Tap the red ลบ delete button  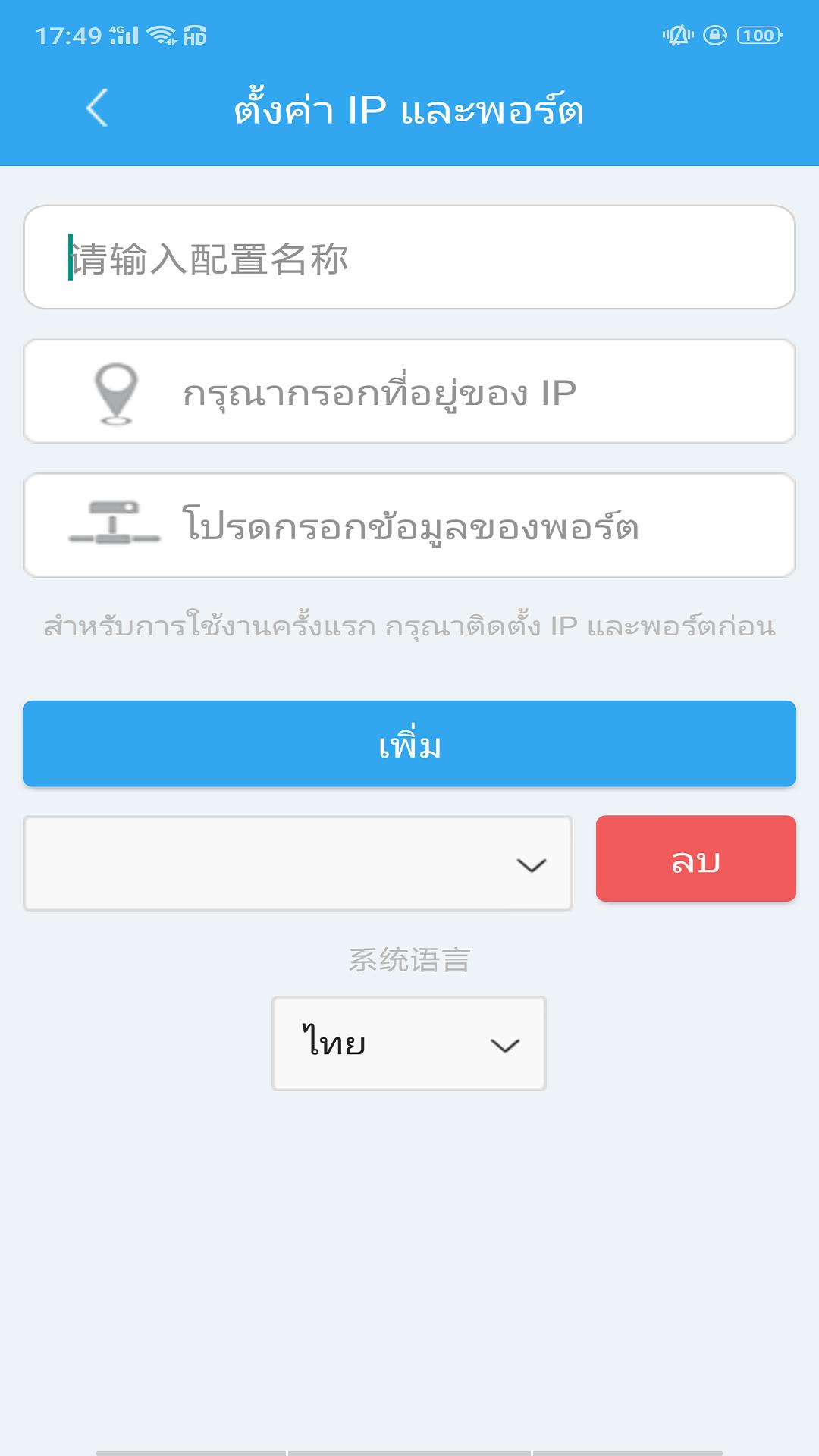click(x=695, y=859)
